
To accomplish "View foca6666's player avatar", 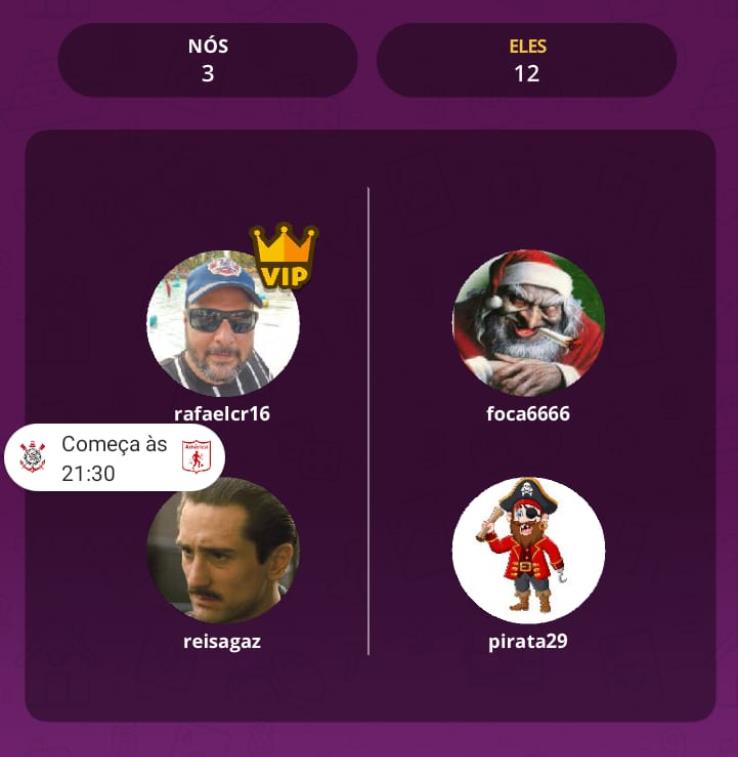I will pyautogui.click(x=528, y=324).
